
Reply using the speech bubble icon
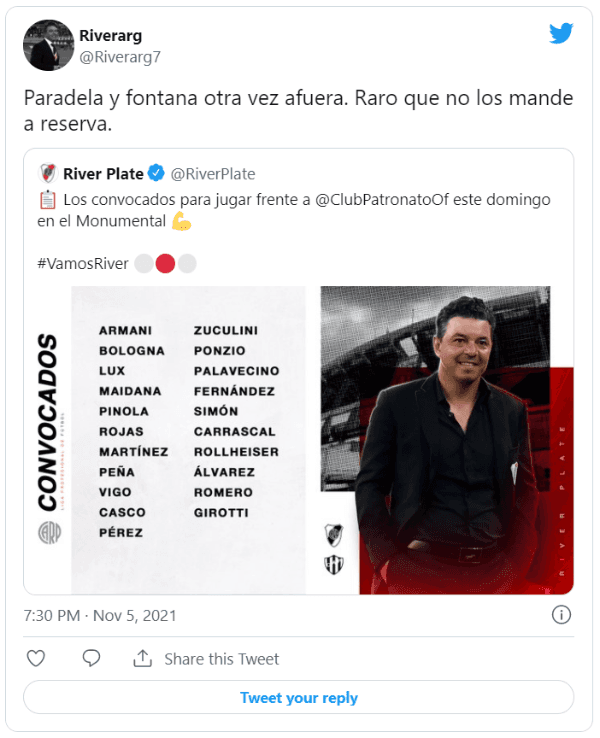tap(91, 658)
